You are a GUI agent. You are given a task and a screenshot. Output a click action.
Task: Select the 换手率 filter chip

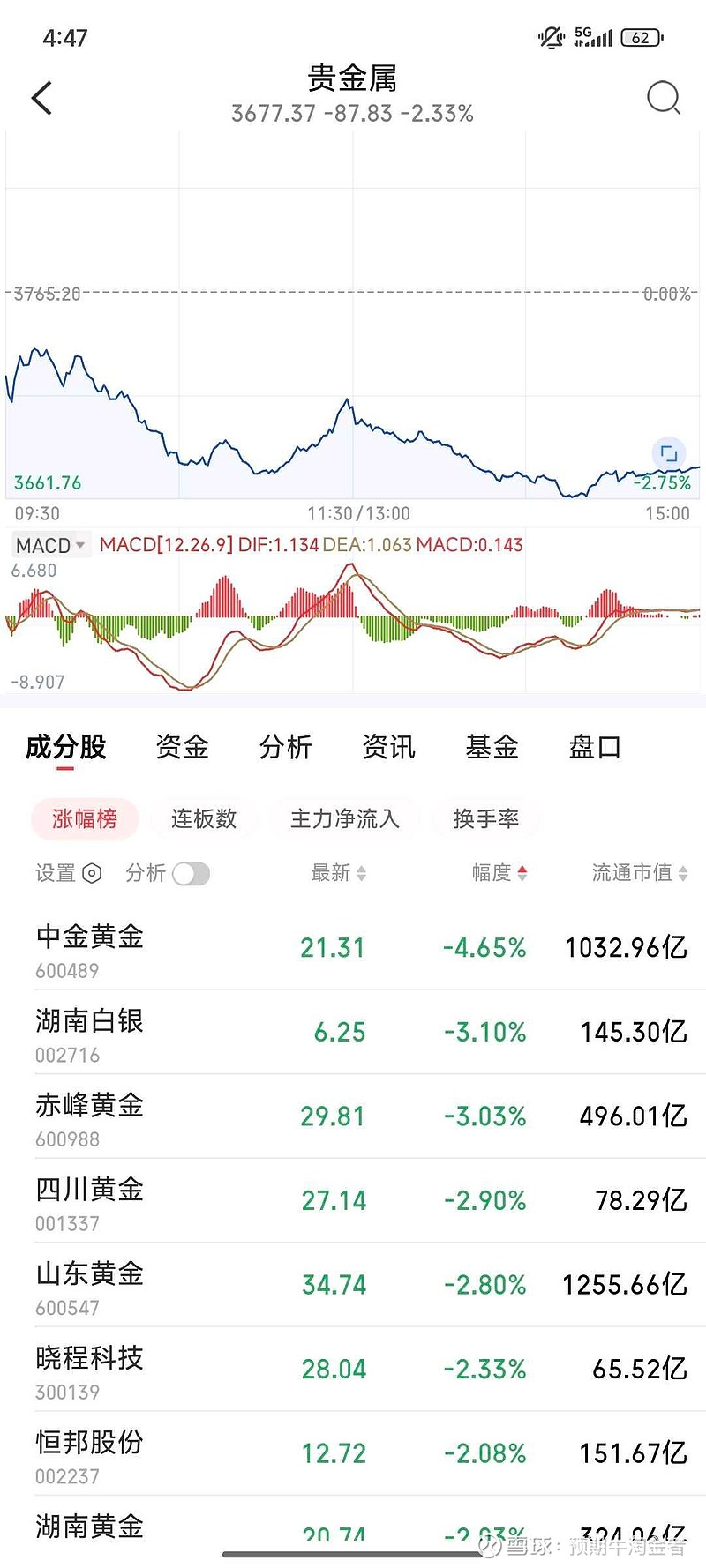coord(484,818)
